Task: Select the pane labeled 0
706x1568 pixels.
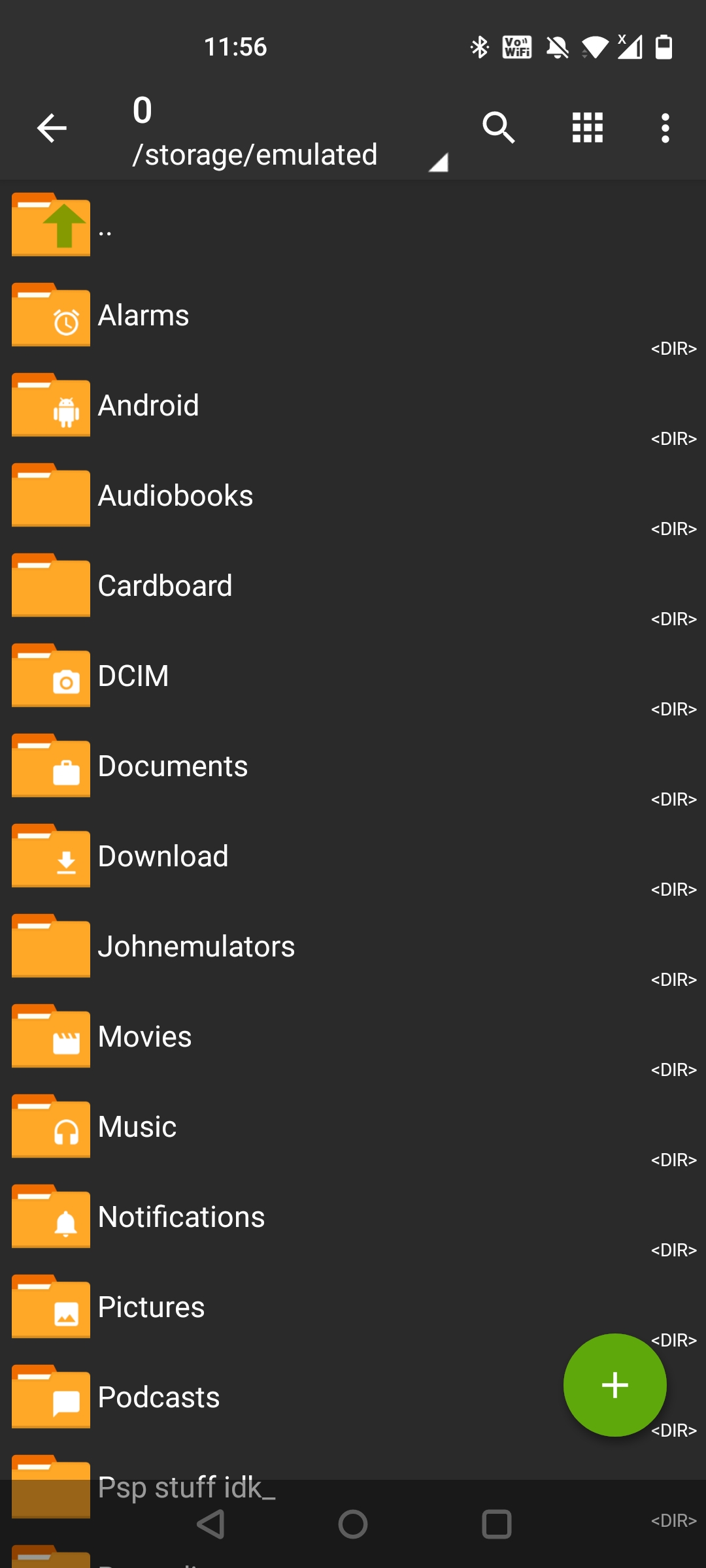Action: click(x=141, y=110)
